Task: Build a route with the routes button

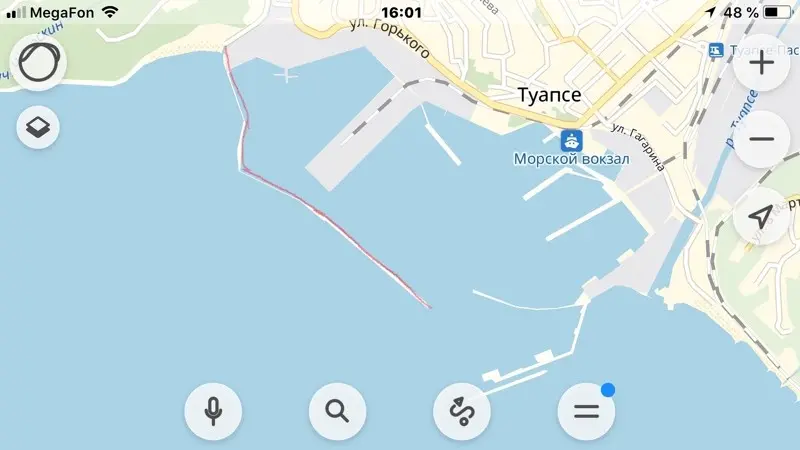Action: [x=461, y=410]
